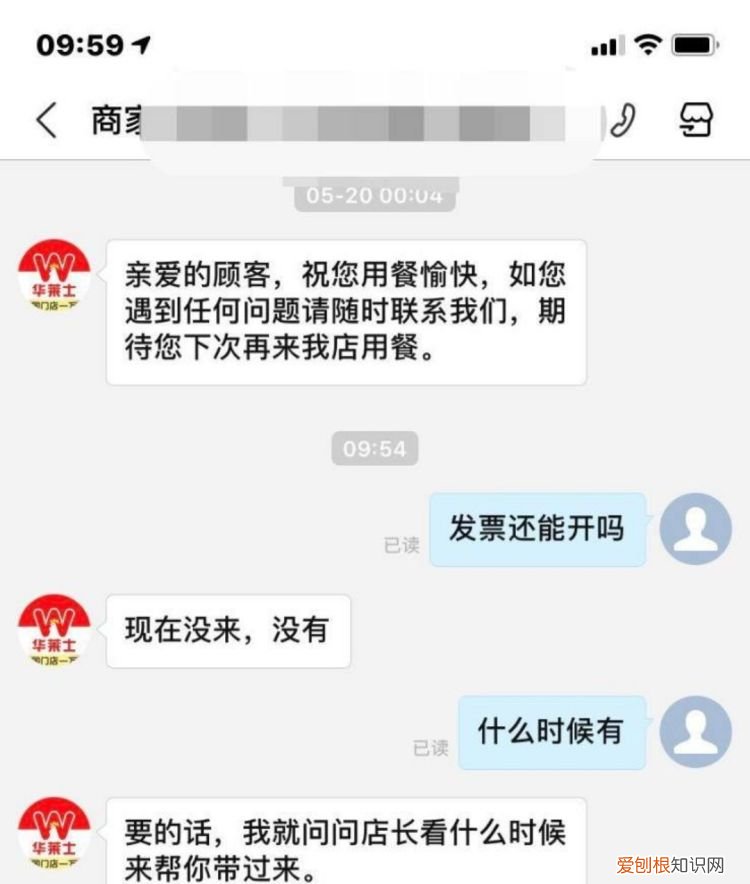Viewport: 750px width, 884px height.
Task: Tap the cellular signal bars indicator
Action: pos(603,43)
